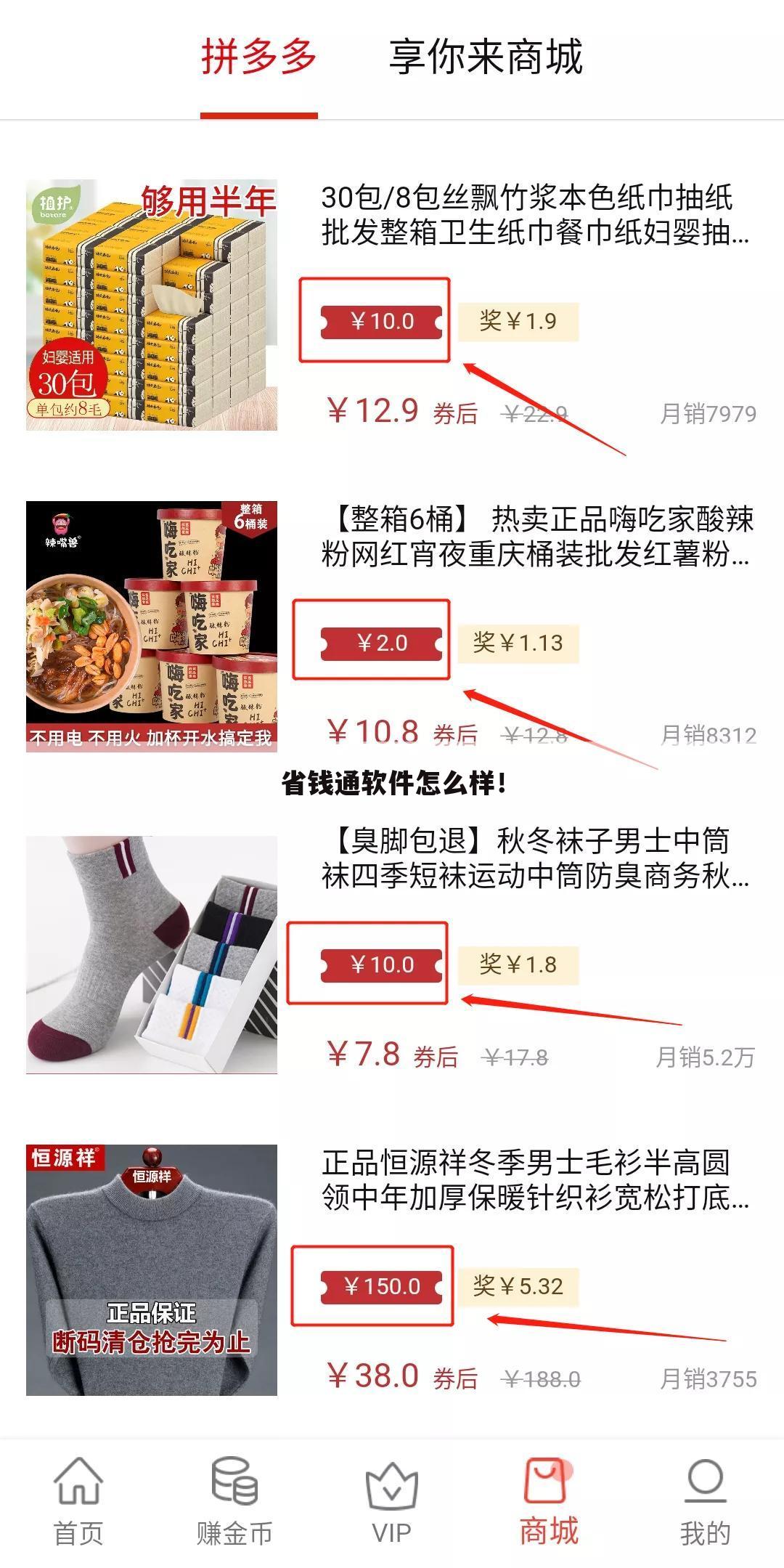Select the 拼多多 tab

259,58
